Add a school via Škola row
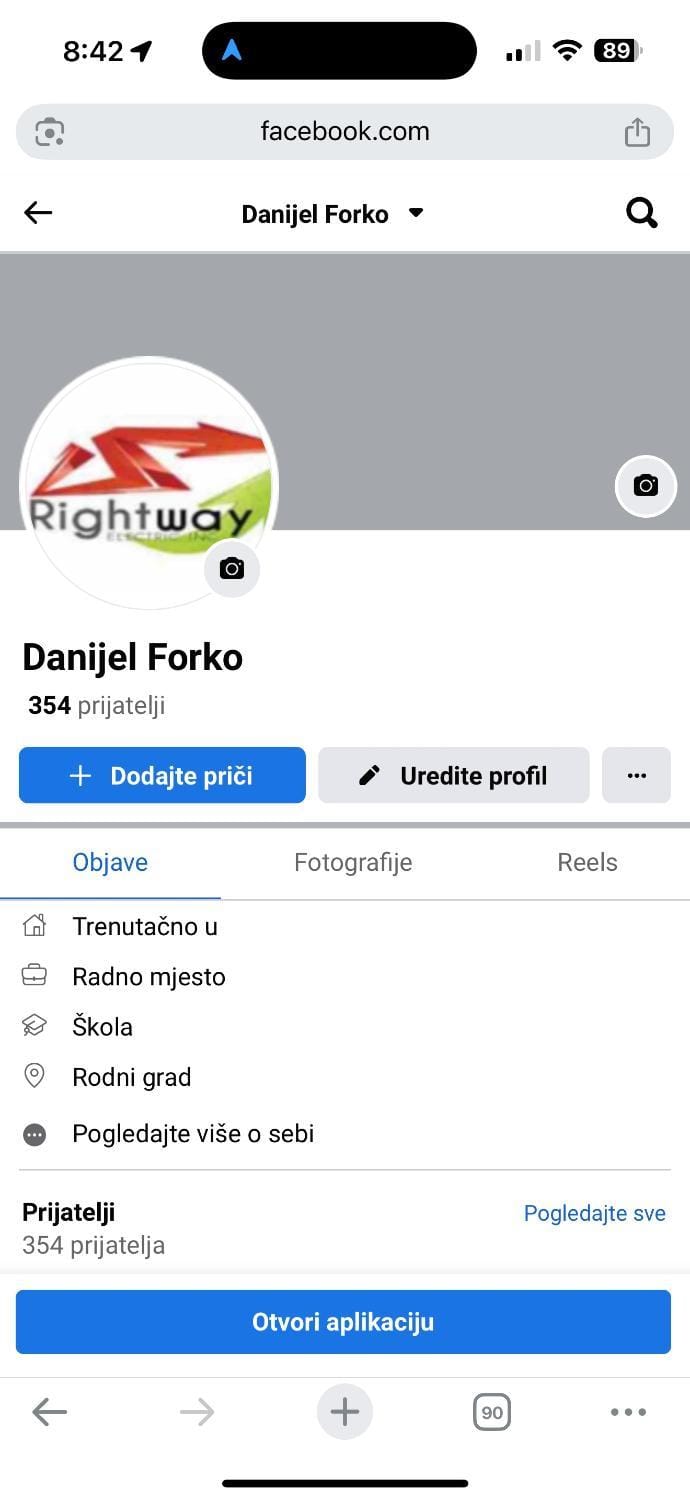The width and height of the screenshot is (690, 1500). tap(102, 1027)
